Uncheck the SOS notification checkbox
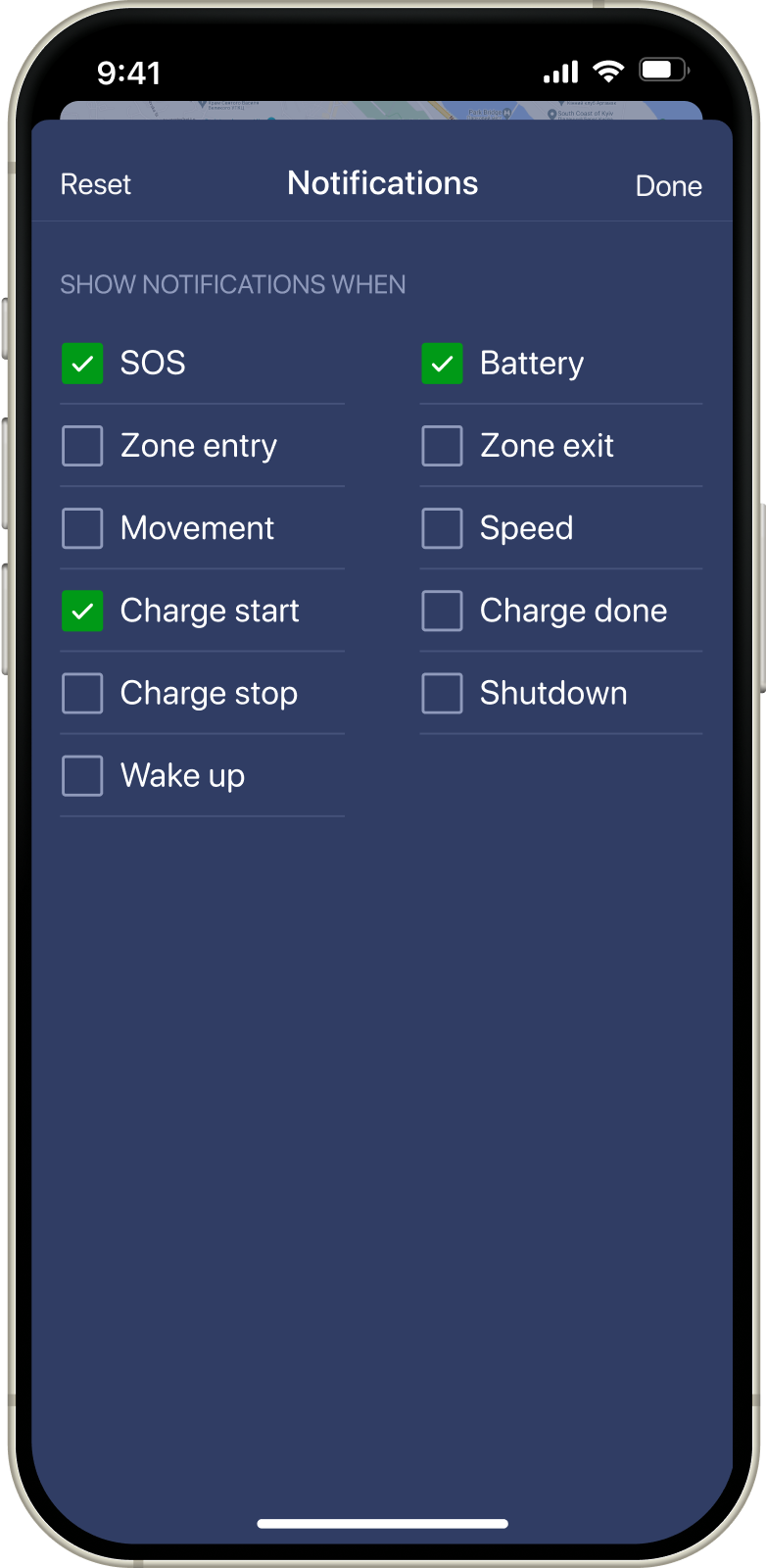 pos(82,364)
